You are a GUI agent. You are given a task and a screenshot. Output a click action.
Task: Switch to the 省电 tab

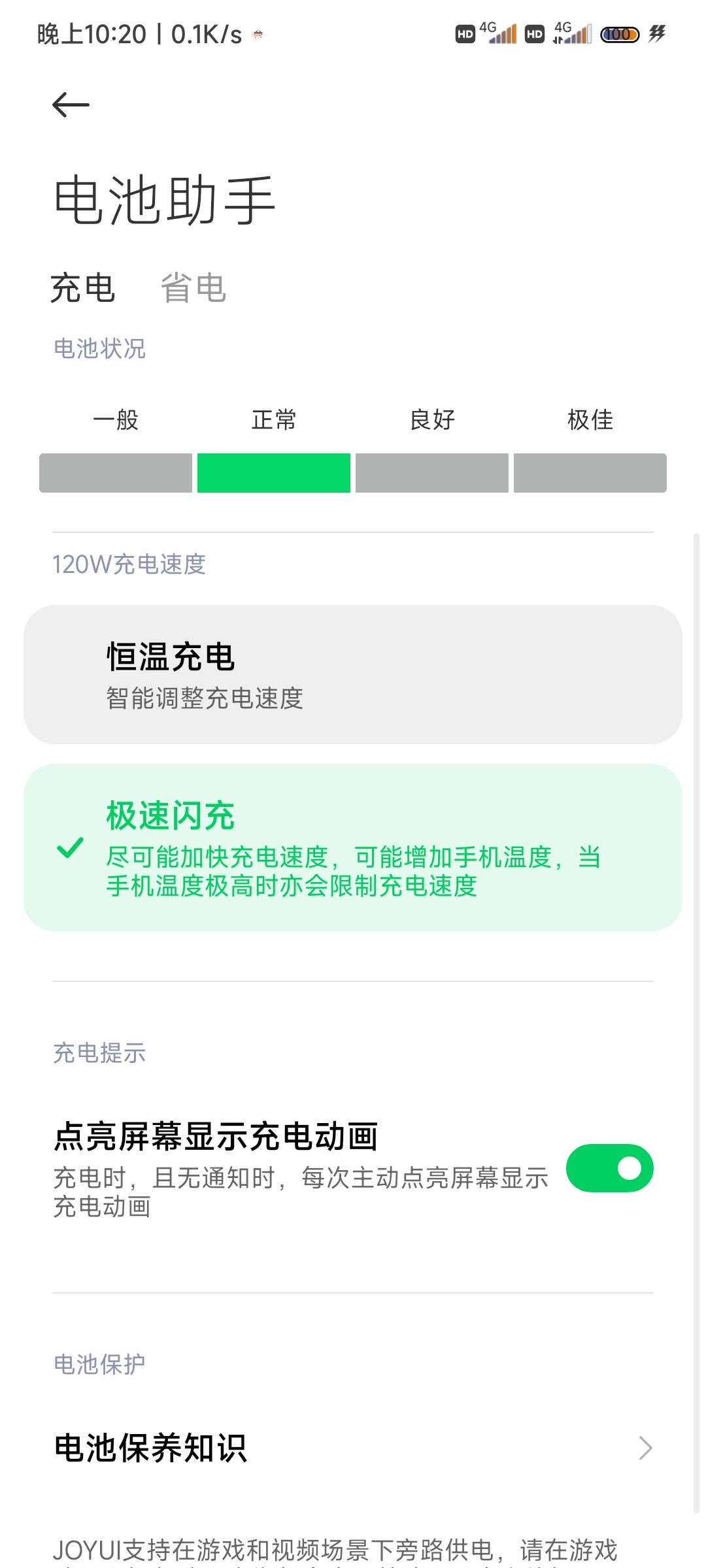[193, 288]
